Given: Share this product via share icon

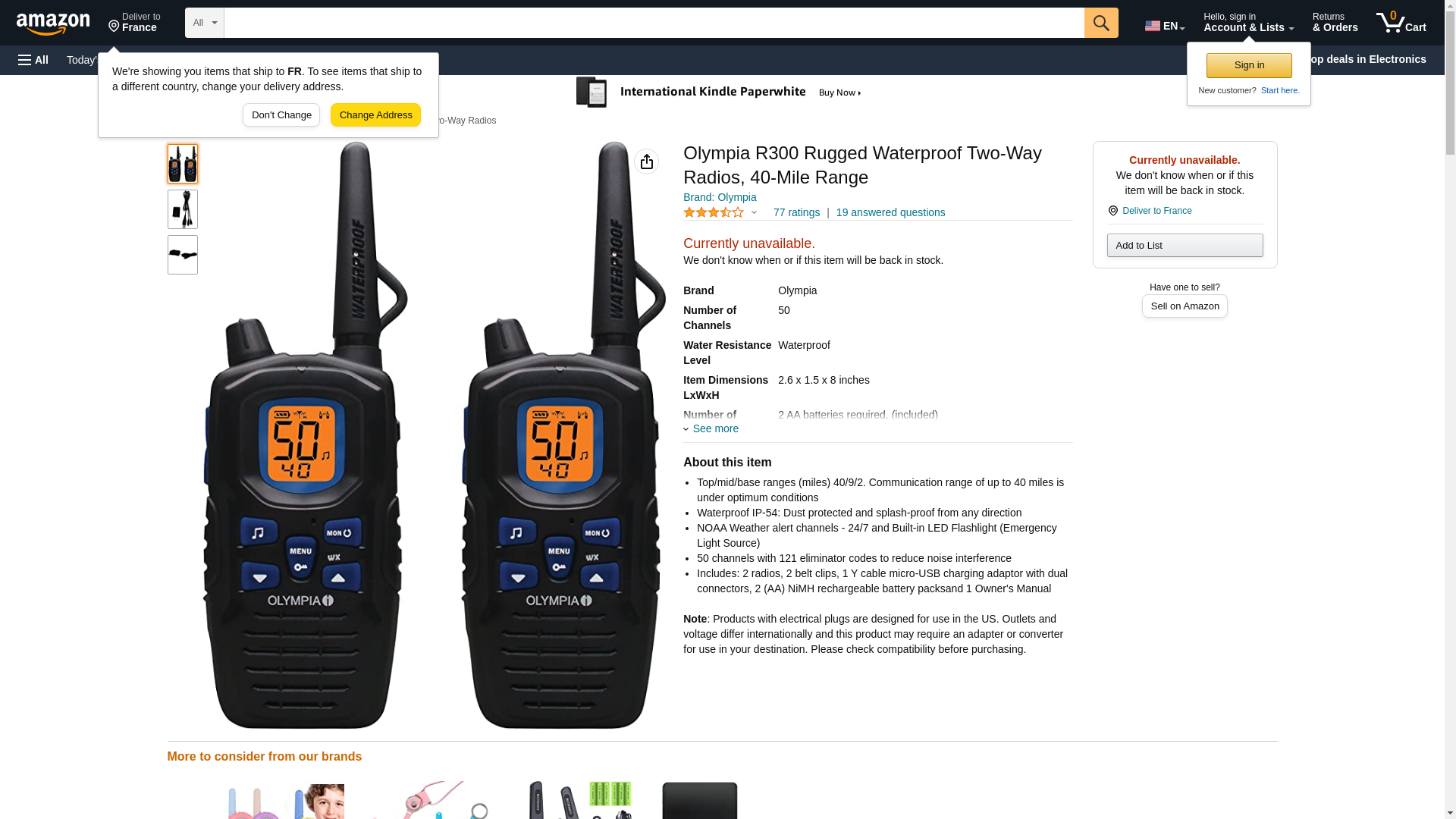Looking at the screenshot, I should tap(646, 162).
